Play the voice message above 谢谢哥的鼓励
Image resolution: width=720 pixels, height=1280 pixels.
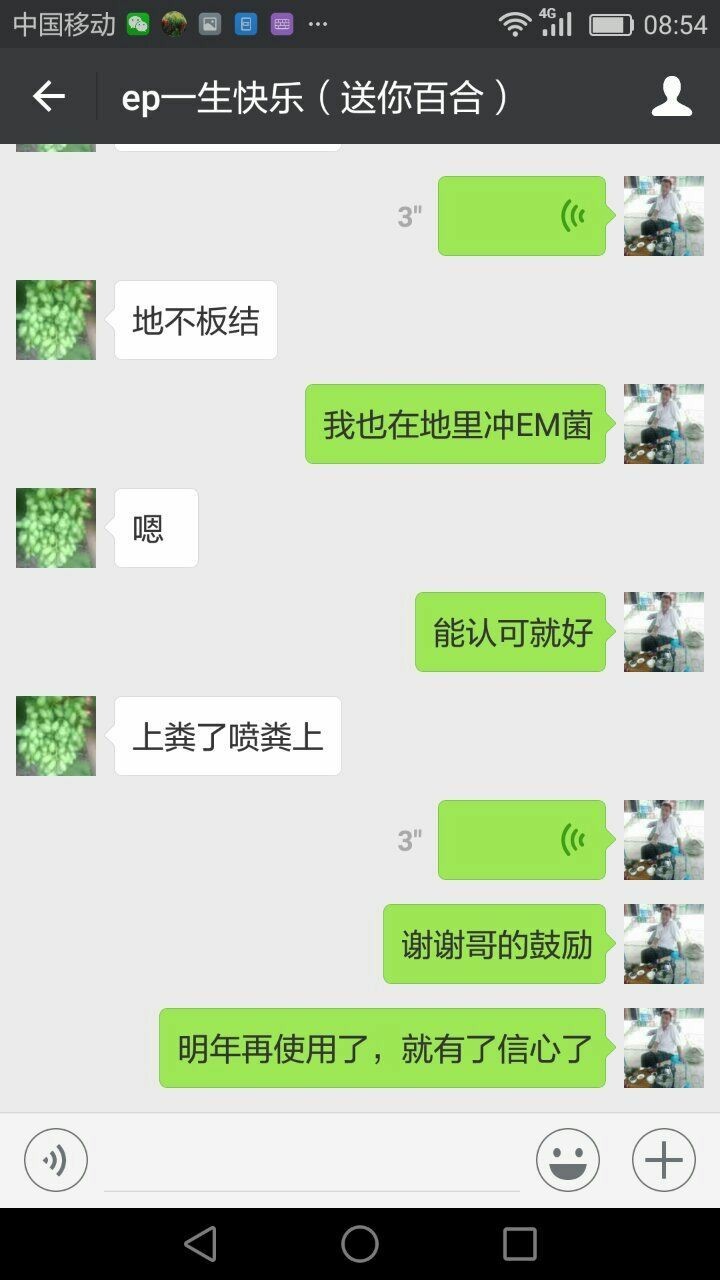[522, 840]
